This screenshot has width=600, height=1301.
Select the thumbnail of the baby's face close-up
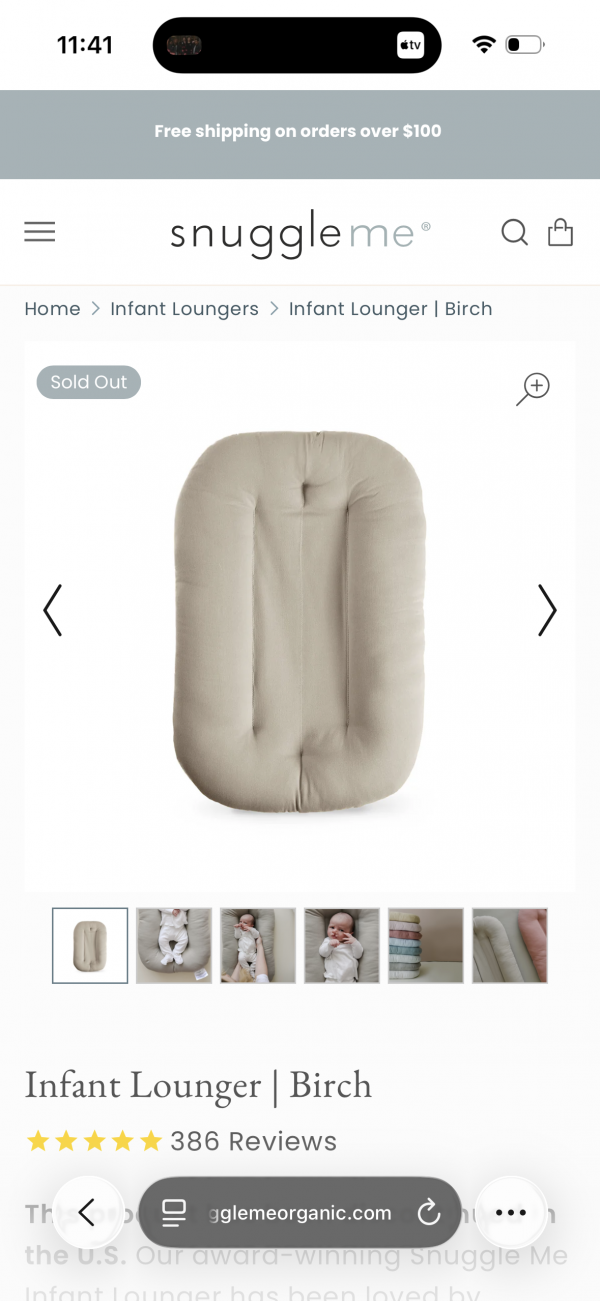342,945
